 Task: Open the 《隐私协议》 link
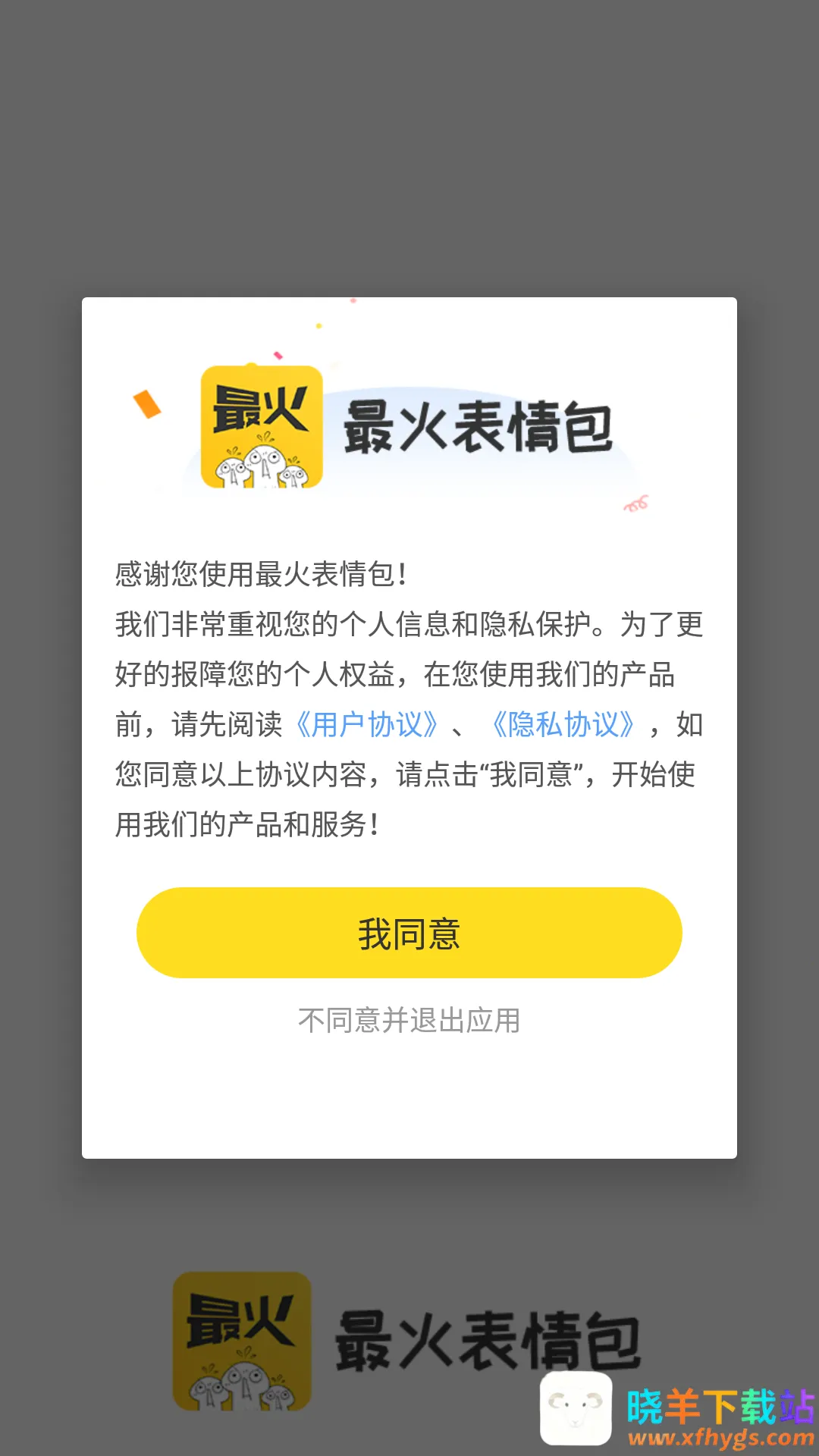(563, 725)
